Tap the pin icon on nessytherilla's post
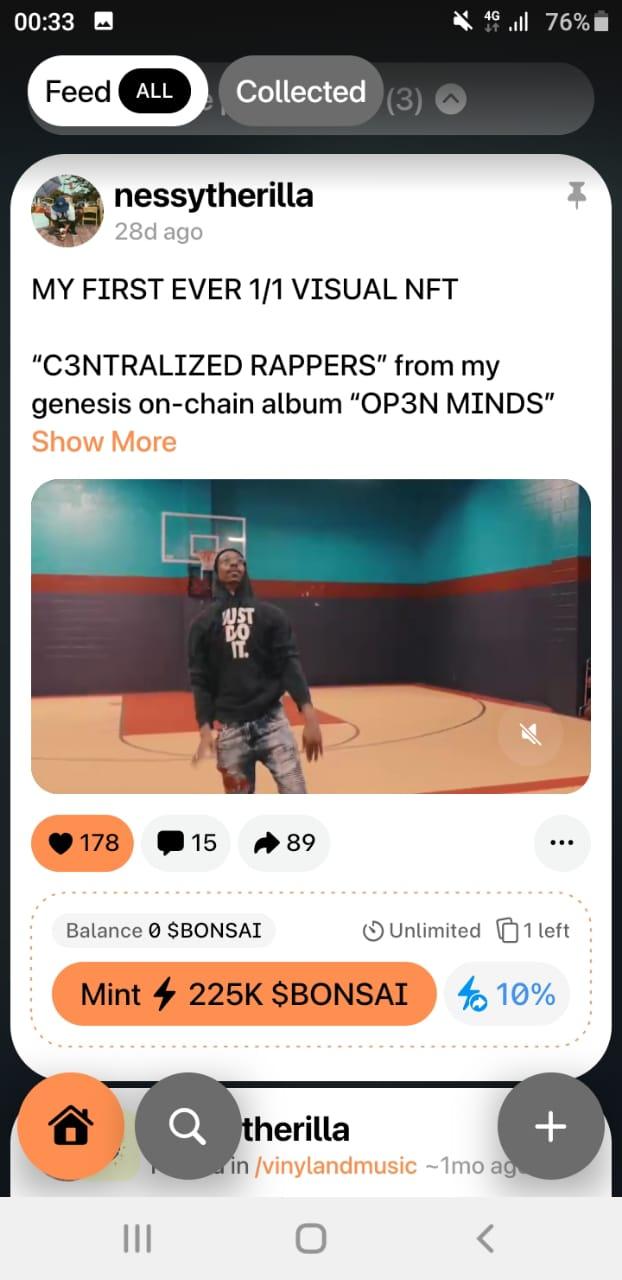622x1280 pixels. coord(577,196)
